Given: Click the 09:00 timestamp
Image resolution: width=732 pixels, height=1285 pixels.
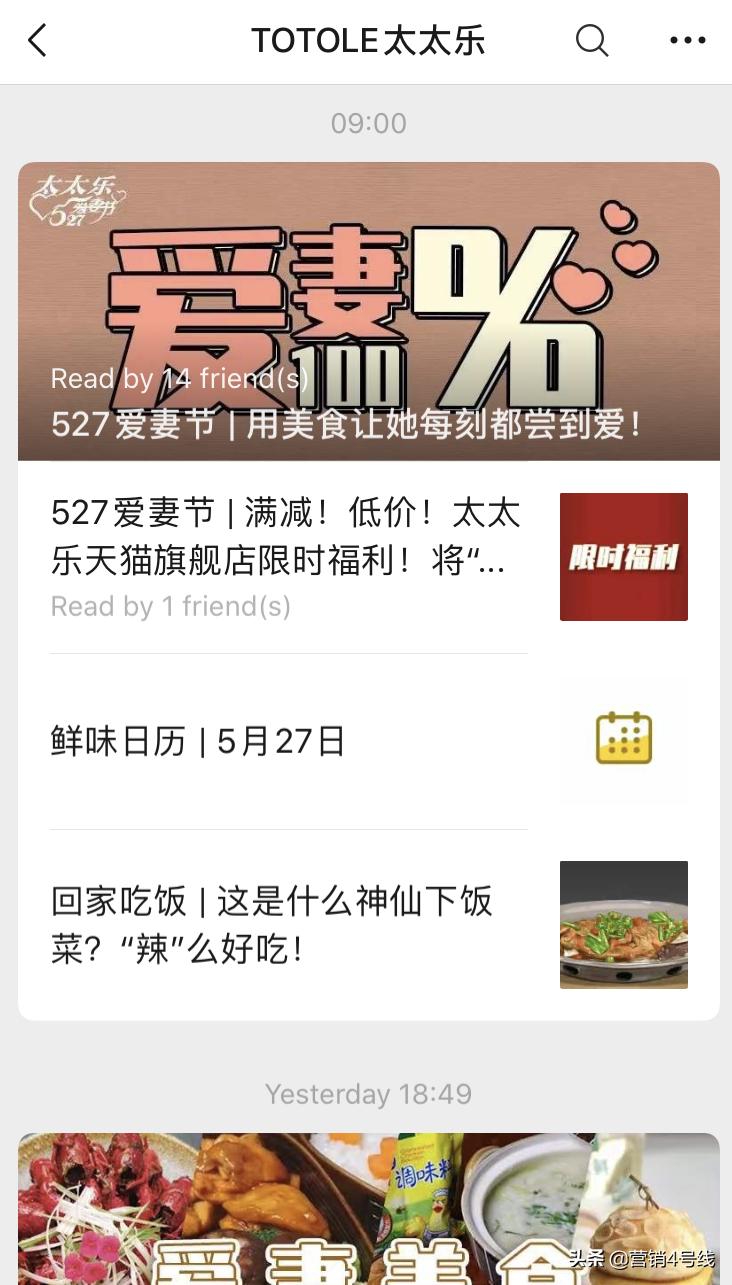Looking at the screenshot, I should (x=368, y=122).
